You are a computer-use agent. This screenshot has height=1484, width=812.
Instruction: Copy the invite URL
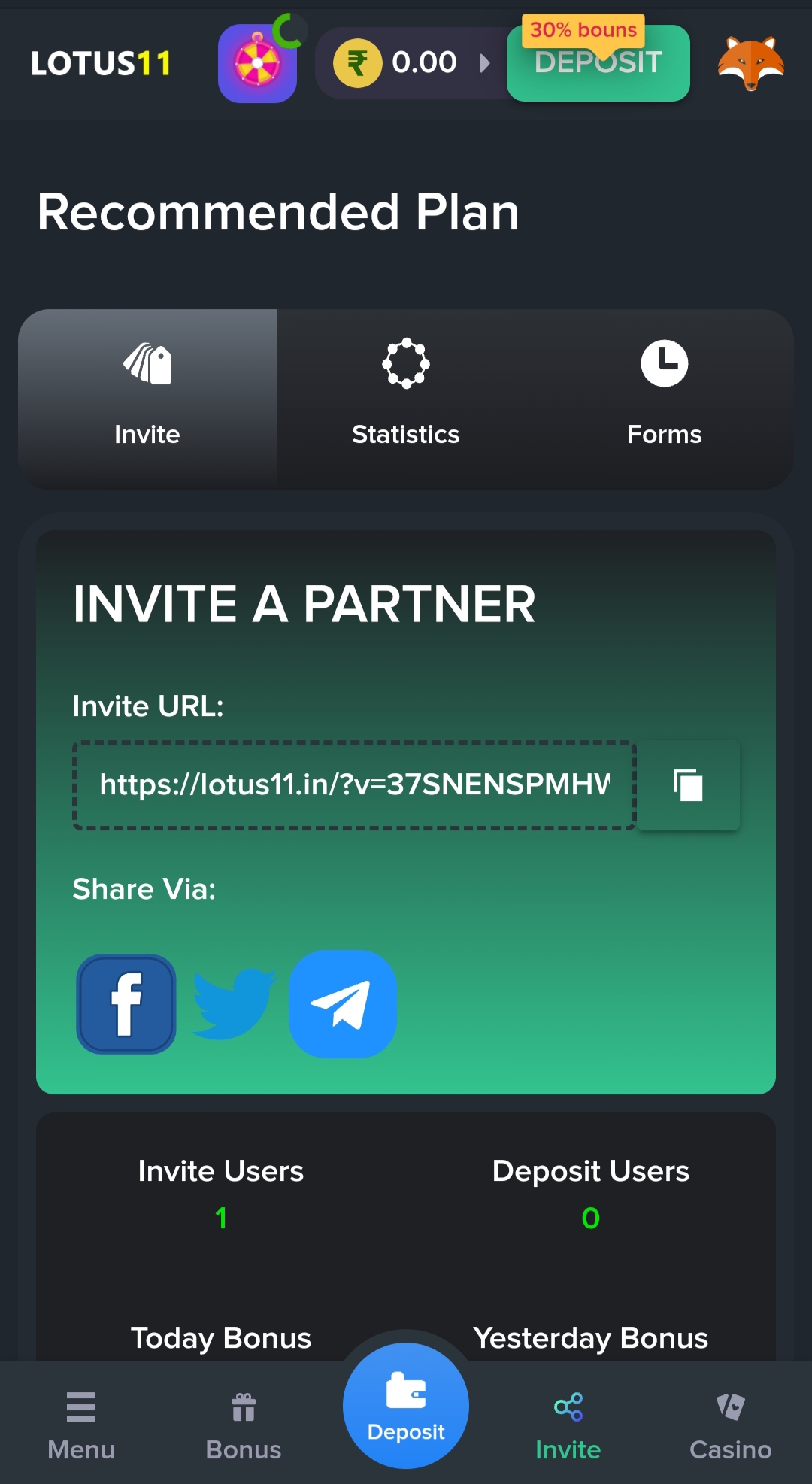pyautogui.click(x=688, y=785)
